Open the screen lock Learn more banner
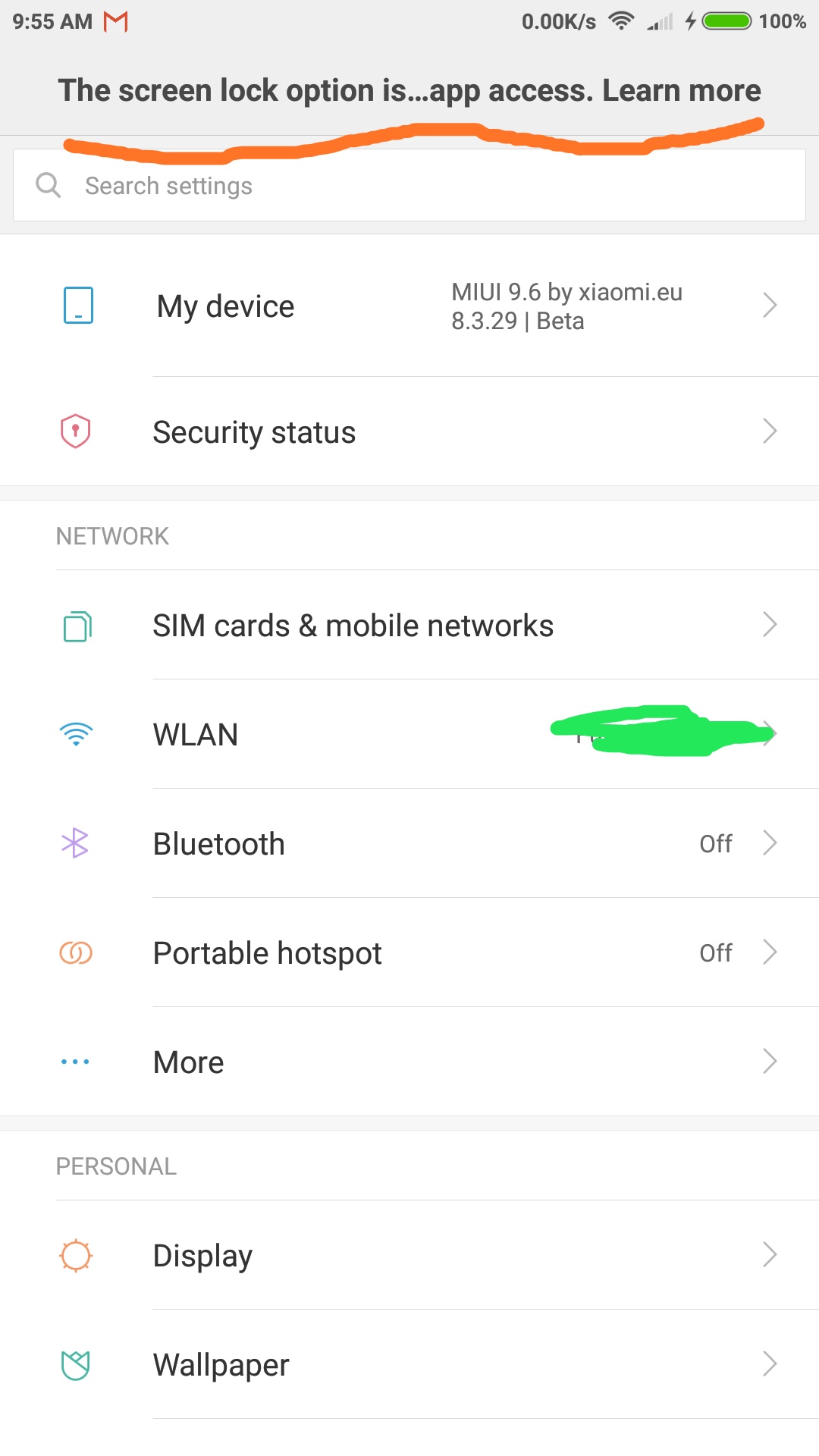This screenshot has width=819, height=1456. tap(409, 91)
